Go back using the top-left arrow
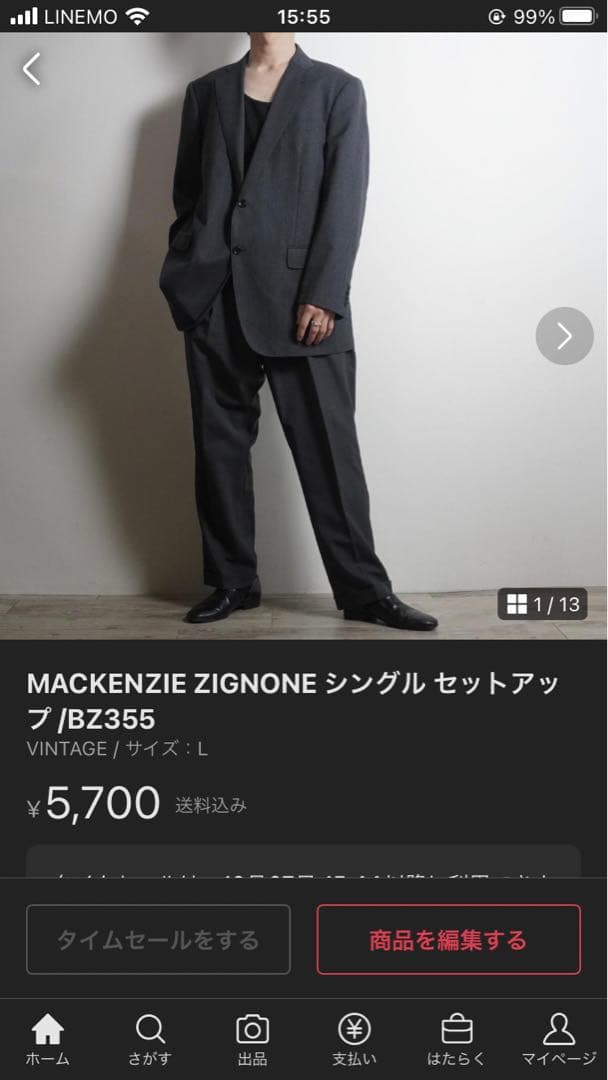This screenshot has height=1080, width=608. coord(32,69)
